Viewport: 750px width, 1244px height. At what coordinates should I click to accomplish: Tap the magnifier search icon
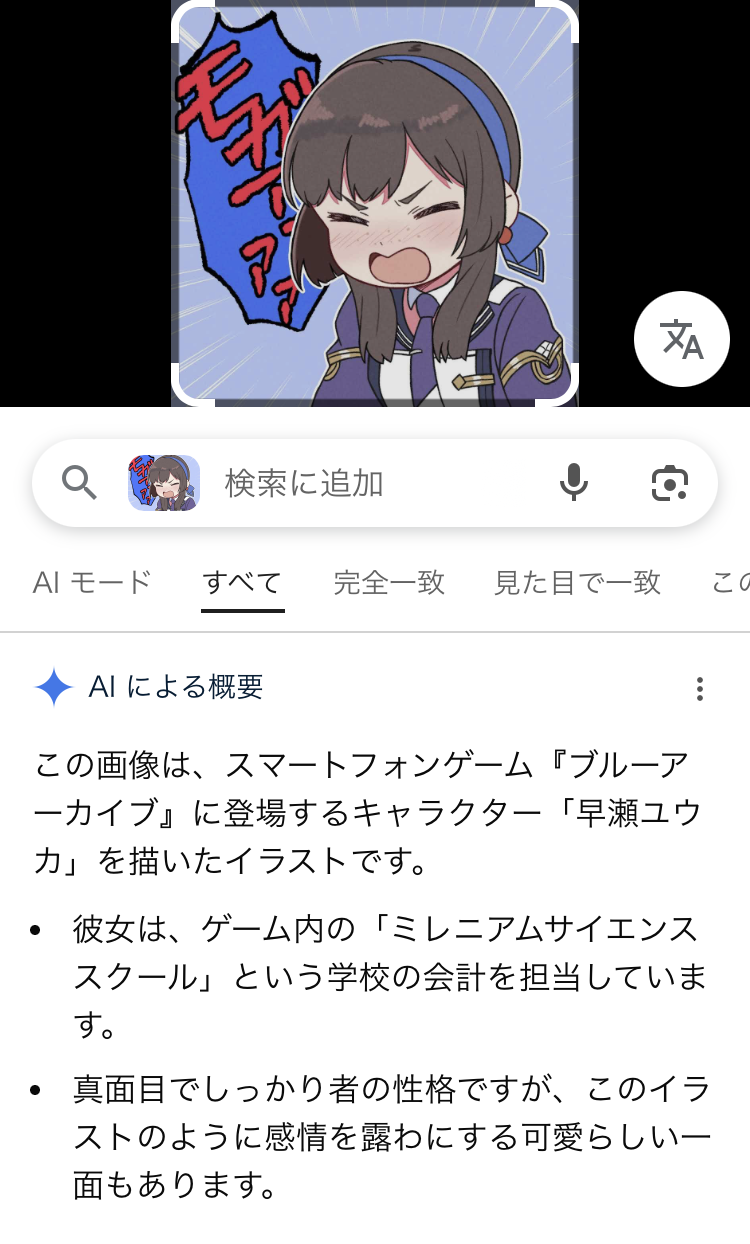click(80, 483)
